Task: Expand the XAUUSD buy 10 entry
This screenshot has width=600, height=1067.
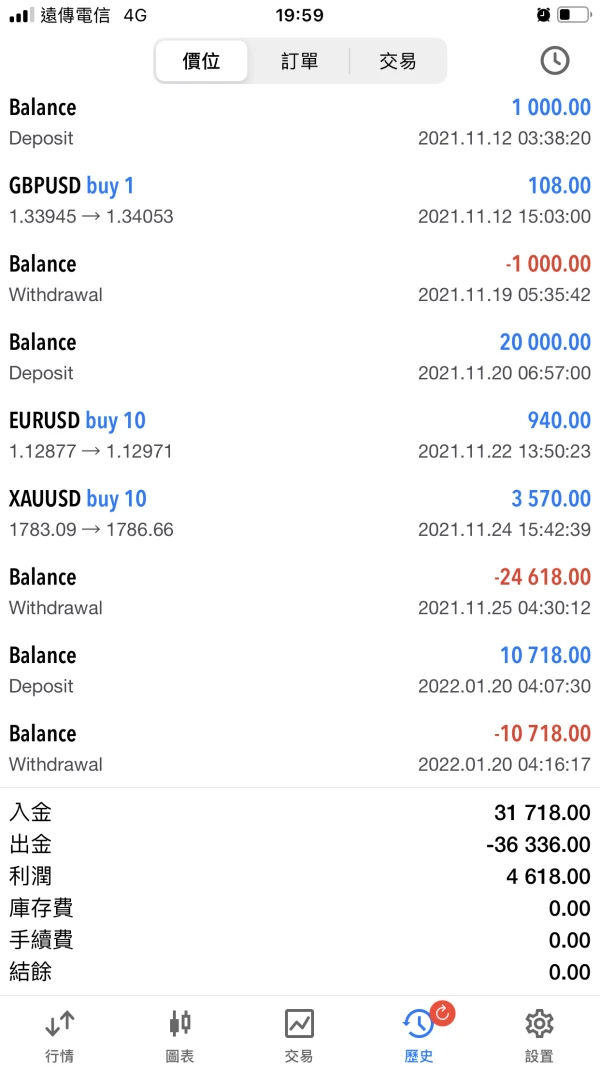Action: [300, 513]
